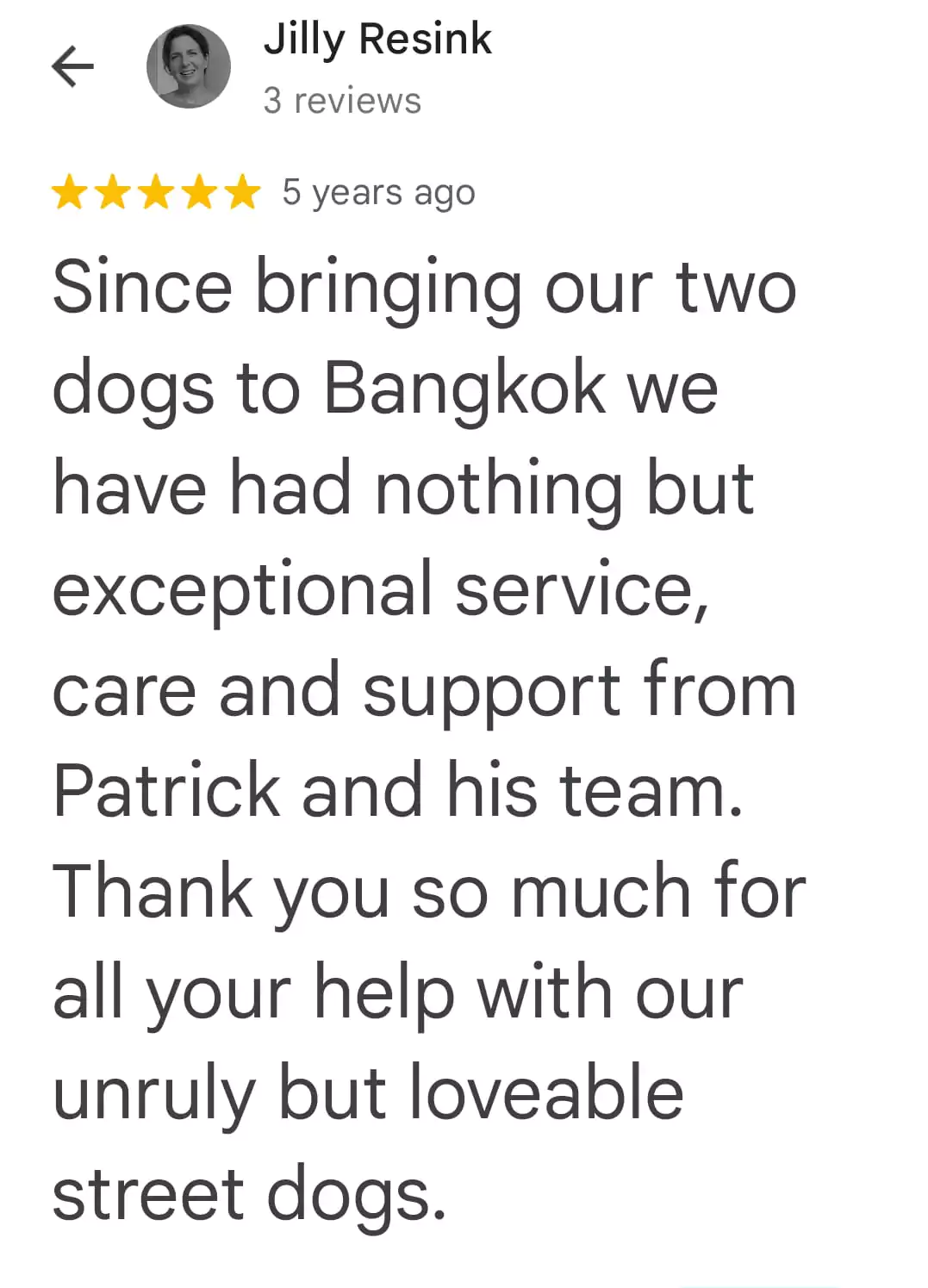View Jilly Resink's reviewer profile
The image size is (928, 1288).
[377, 40]
